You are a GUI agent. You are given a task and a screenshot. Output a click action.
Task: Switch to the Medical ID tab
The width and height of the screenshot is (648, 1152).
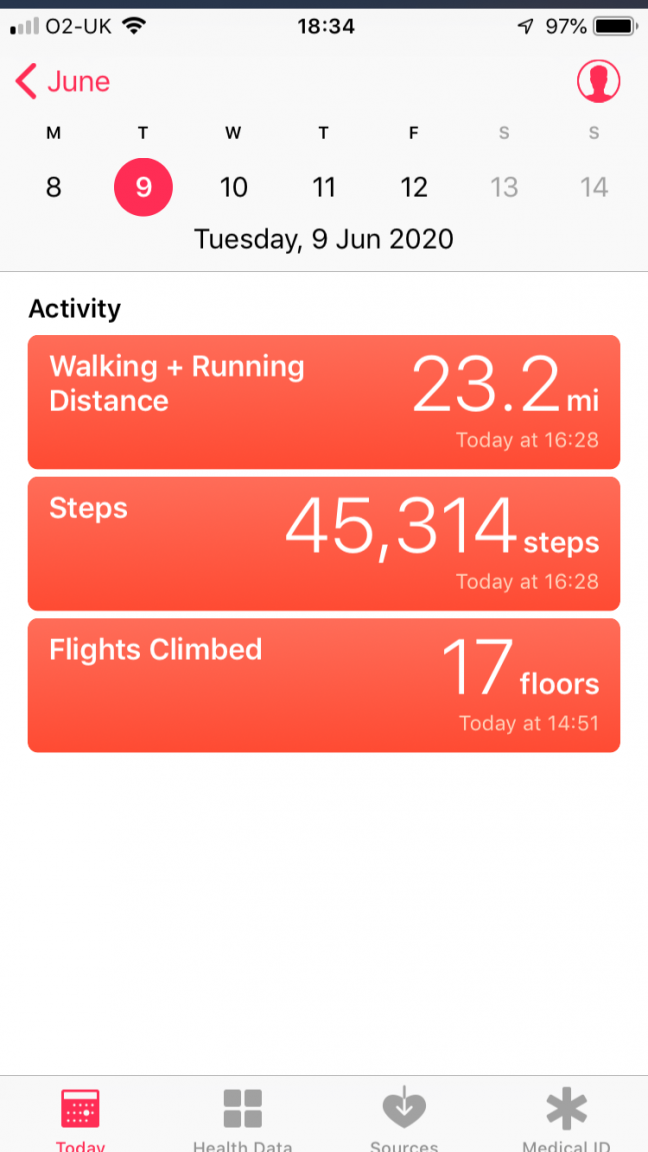(x=566, y=1118)
